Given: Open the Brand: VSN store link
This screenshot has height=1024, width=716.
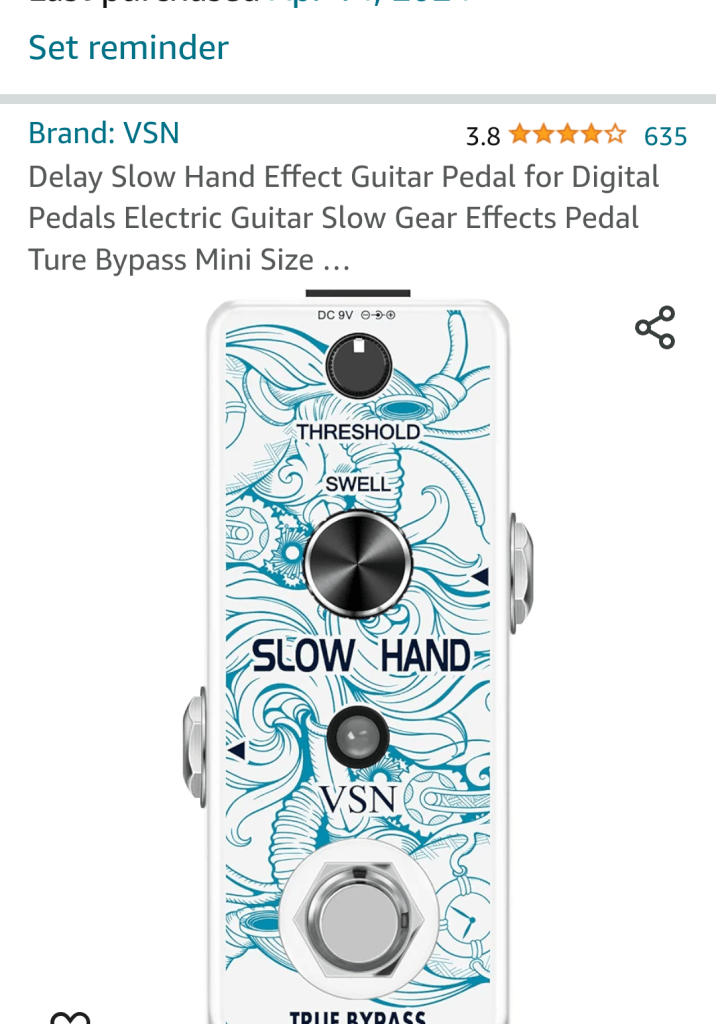Looking at the screenshot, I should tap(104, 133).
